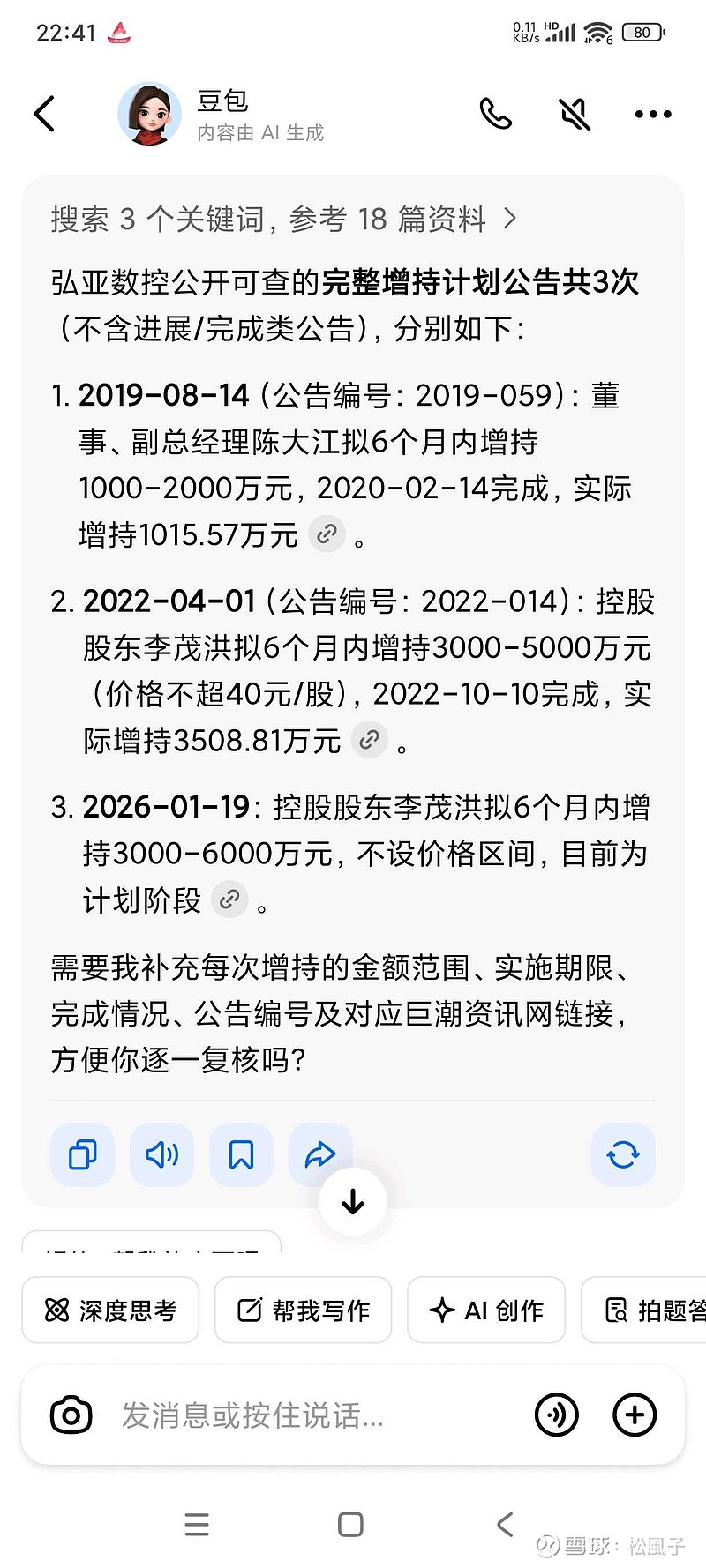Bookmark this response
The height and width of the screenshot is (1568, 706).
point(241,1154)
